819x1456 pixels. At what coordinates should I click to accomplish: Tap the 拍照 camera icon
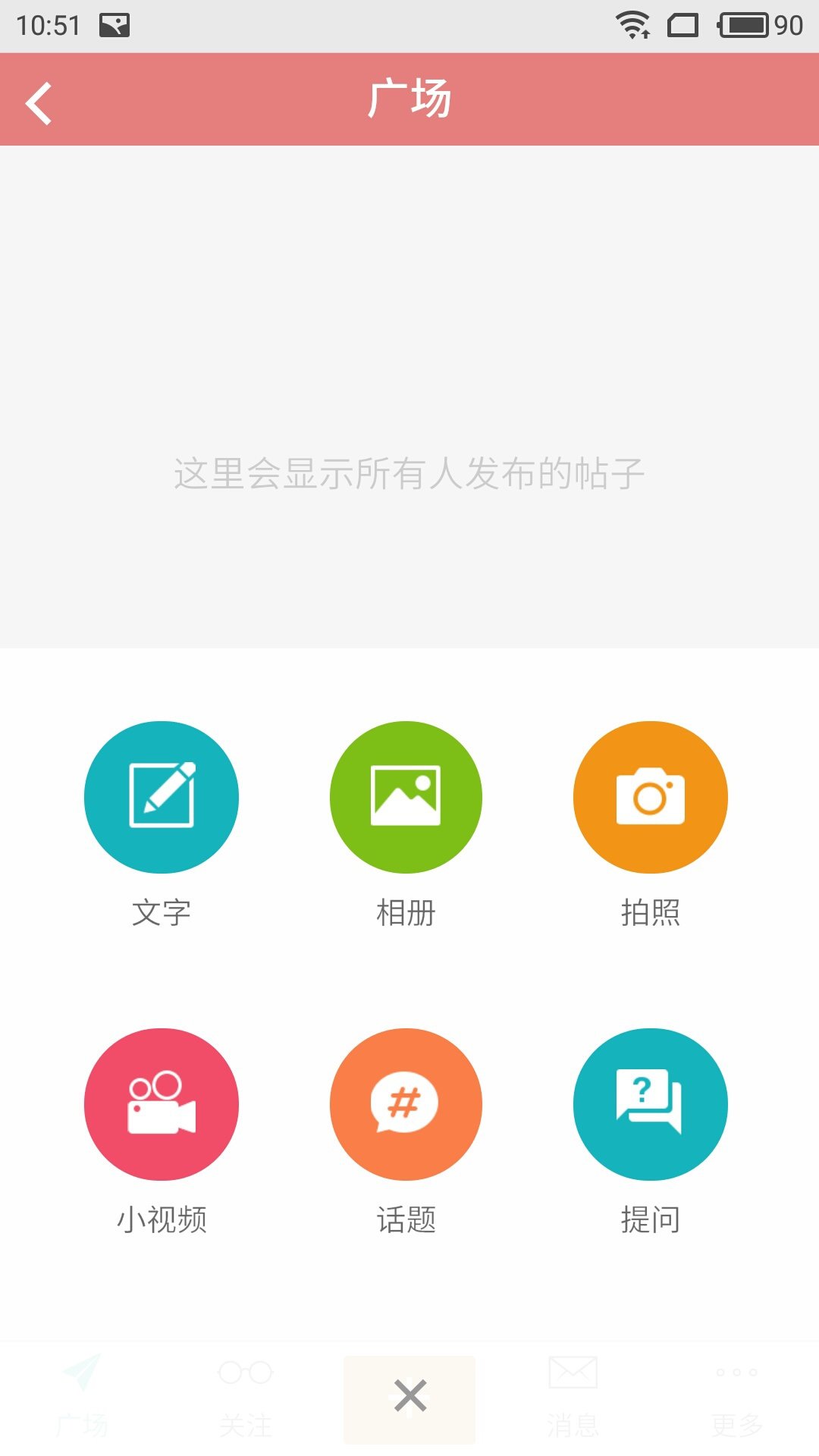pyautogui.click(x=651, y=798)
